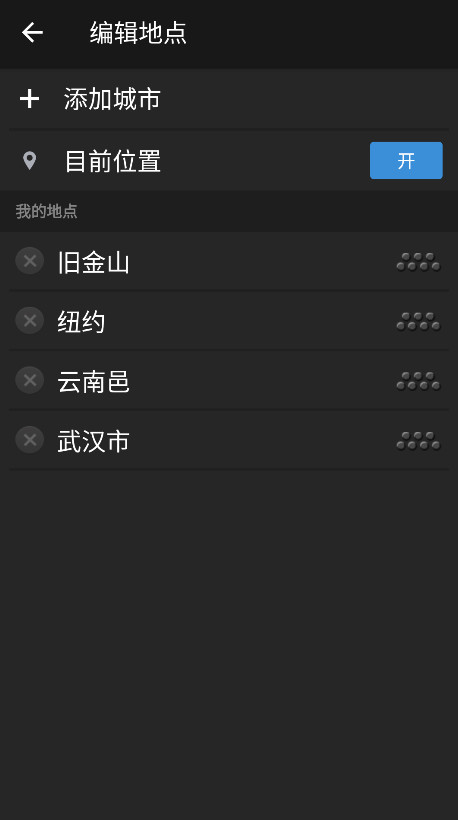Tap the reorder handle beside 旧金山
The width and height of the screenshot is (458, 820).
[x=418, y=262]
